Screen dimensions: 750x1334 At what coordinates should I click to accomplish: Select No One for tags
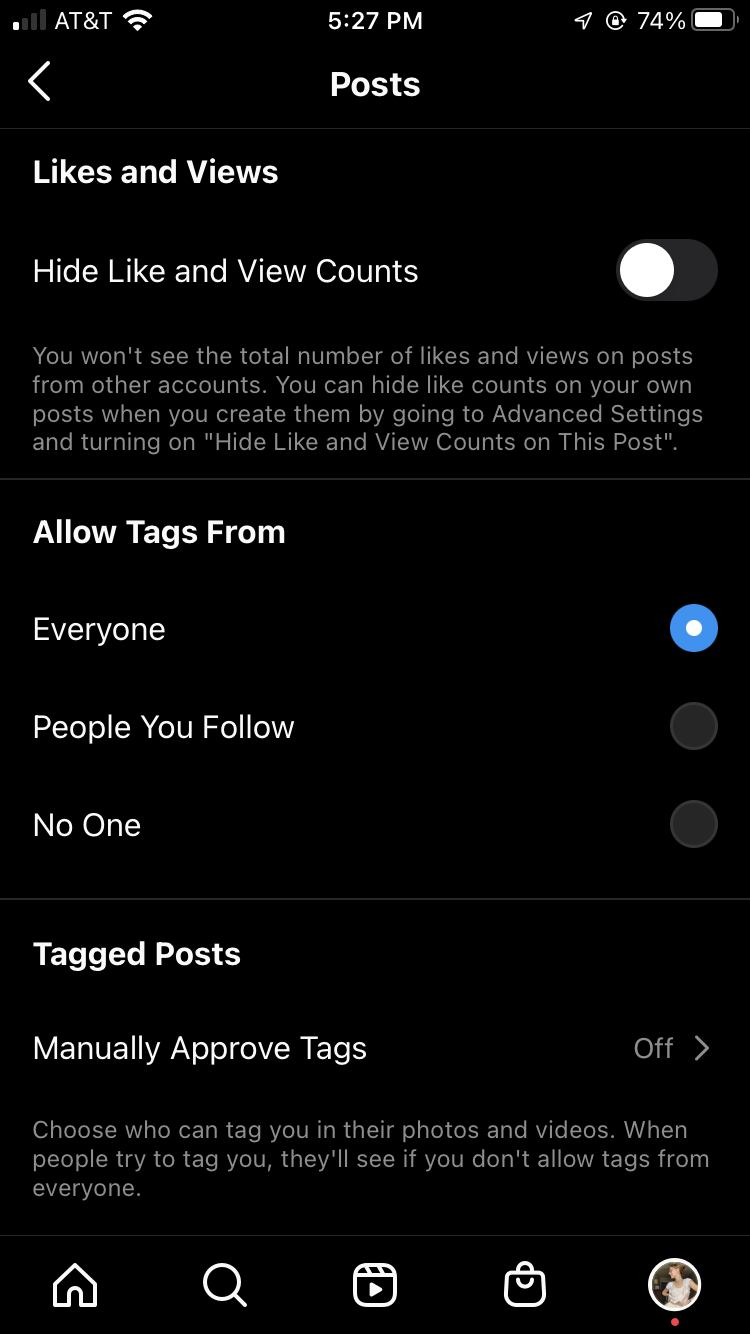(693, 825)
